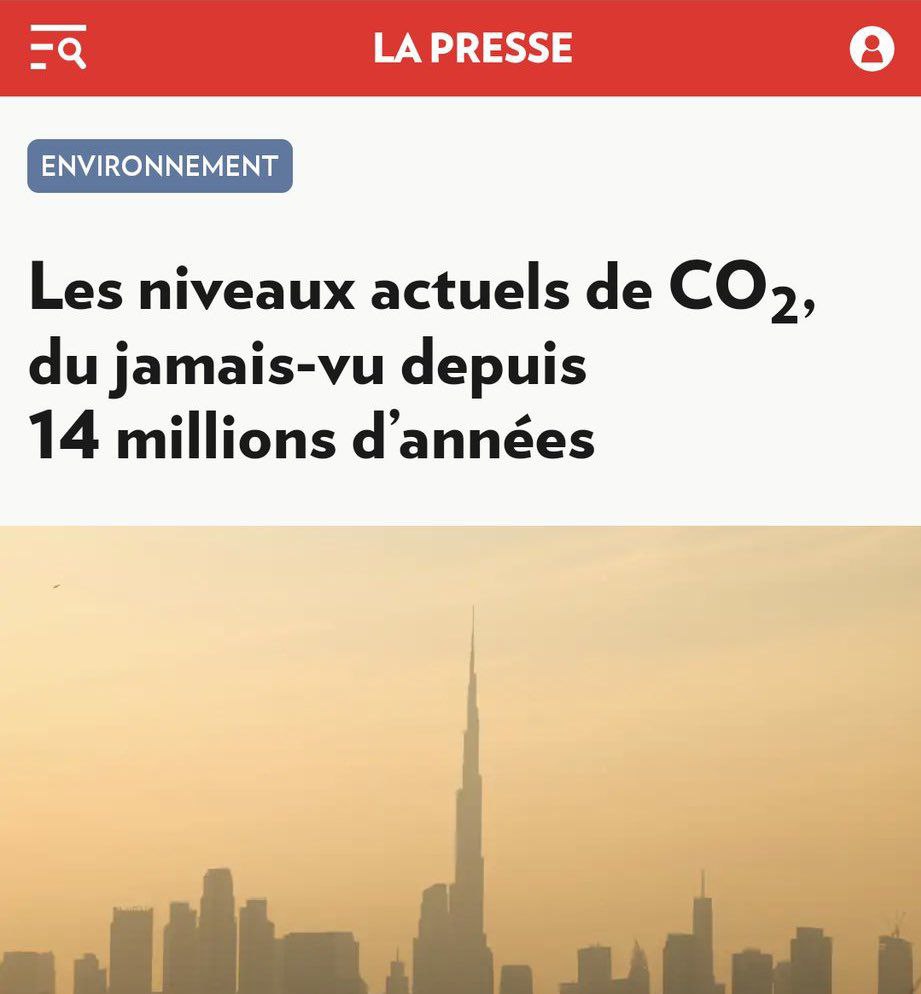The image size is (921, 994).
Task: Open the menu and search icon
Action: click(x=57, y=48)
